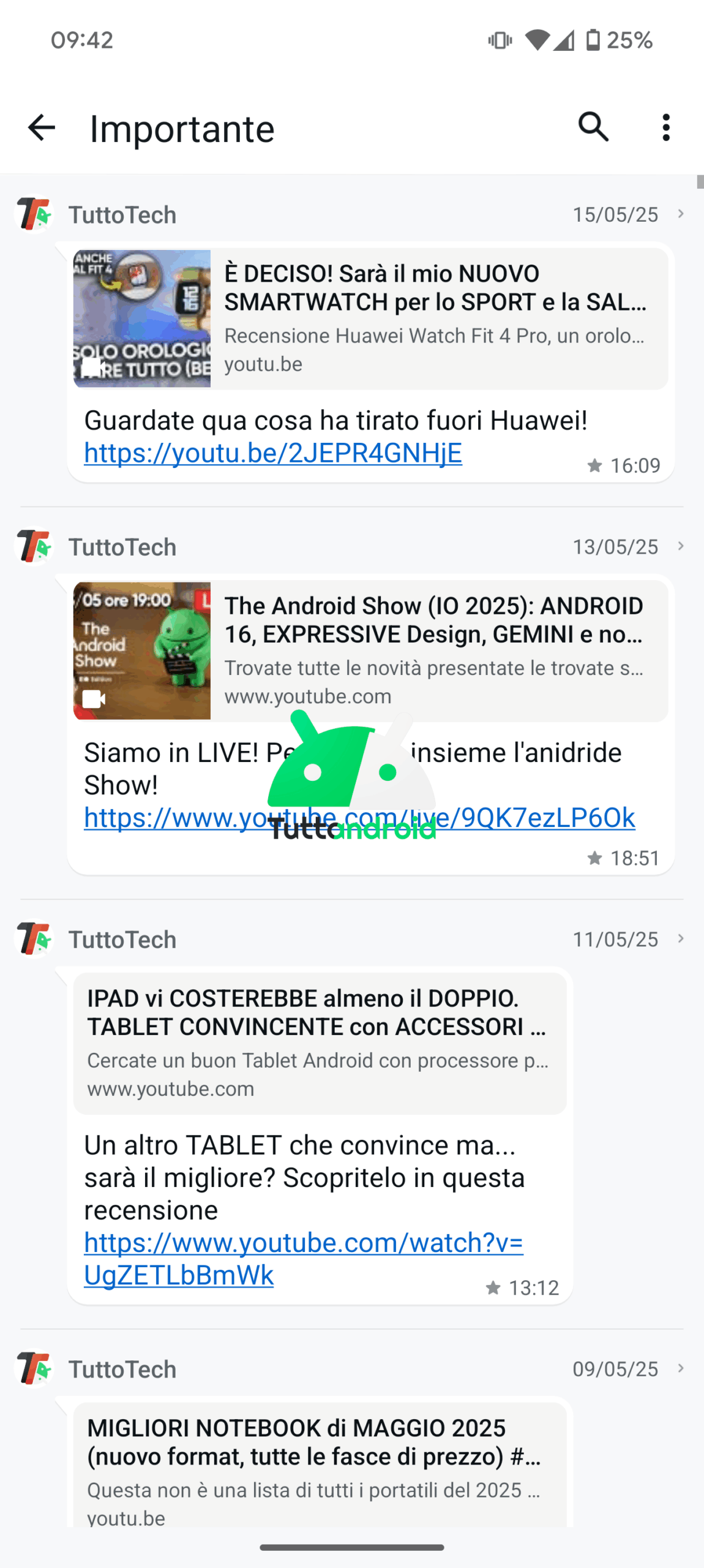Jump to the 15/05/25 message in chat

(680, 214)
